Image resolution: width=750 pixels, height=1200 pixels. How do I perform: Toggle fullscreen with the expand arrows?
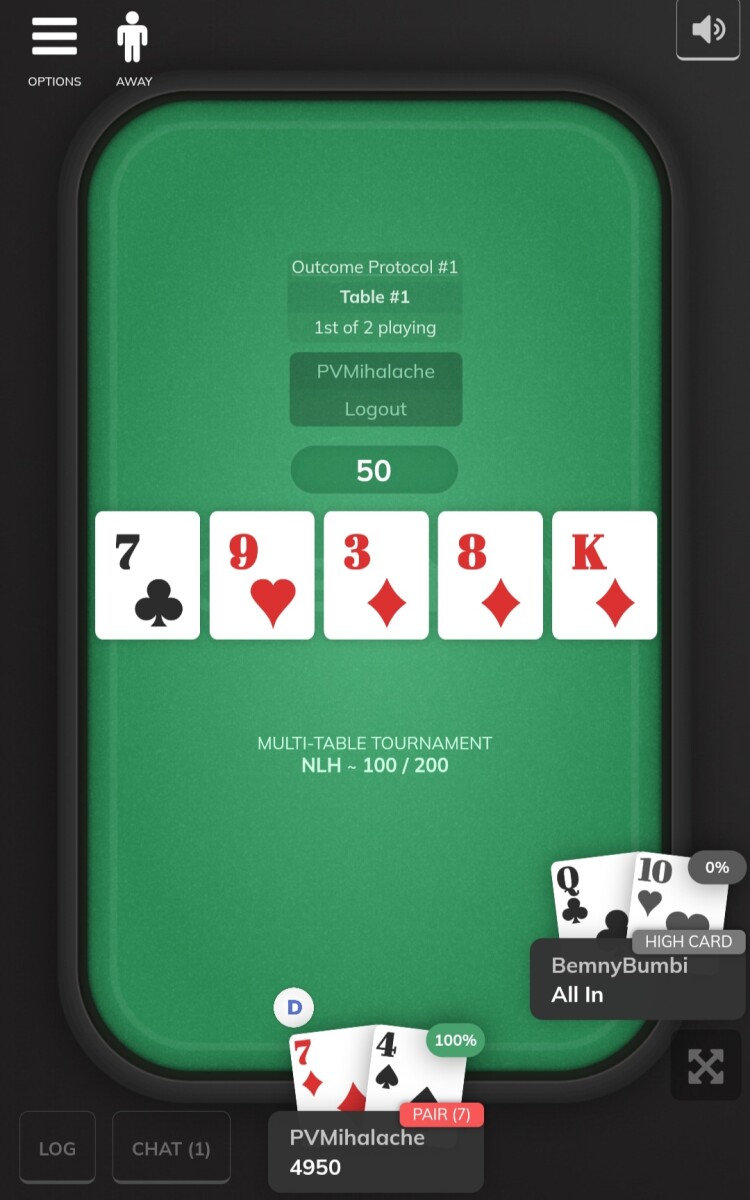705,1066
